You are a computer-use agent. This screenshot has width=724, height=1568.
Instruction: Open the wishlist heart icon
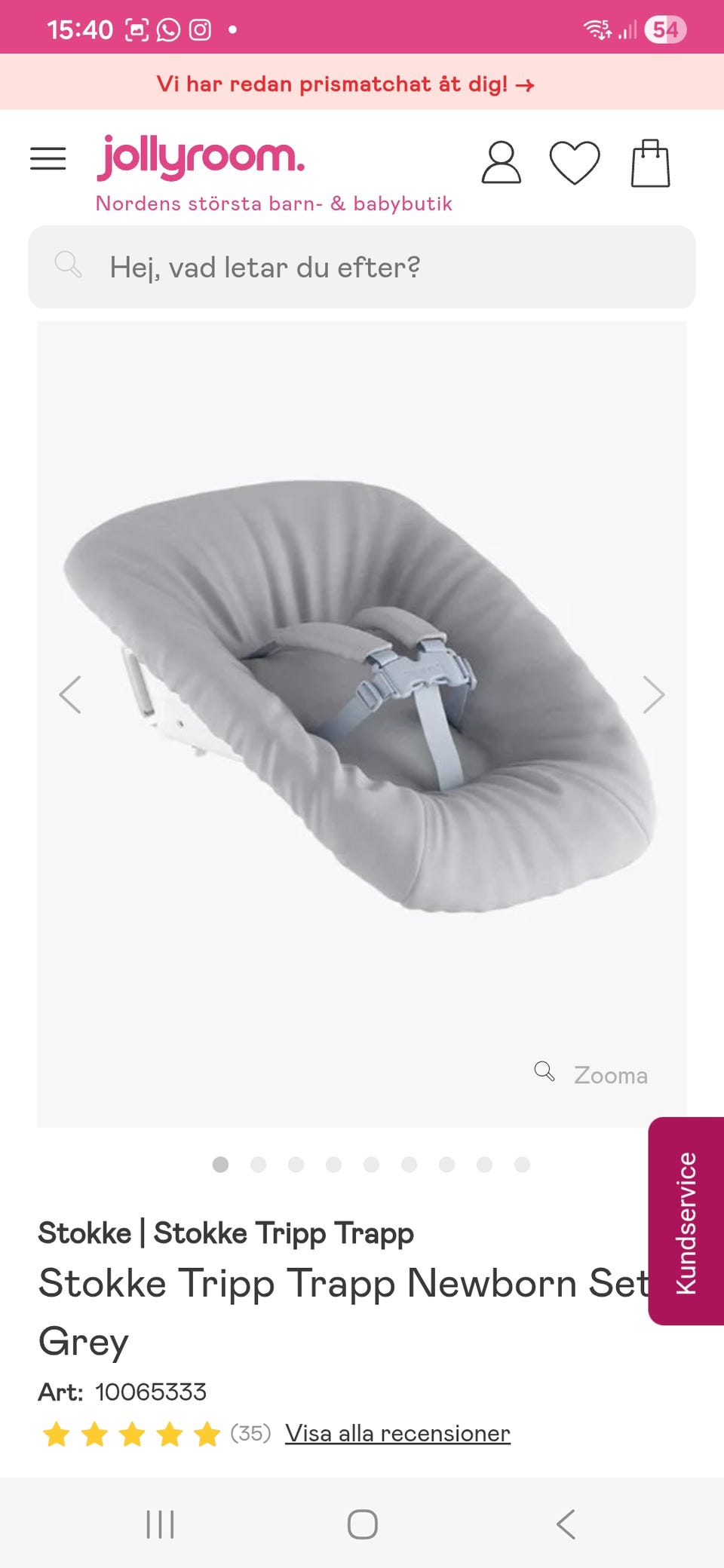(x=575, y=162)
